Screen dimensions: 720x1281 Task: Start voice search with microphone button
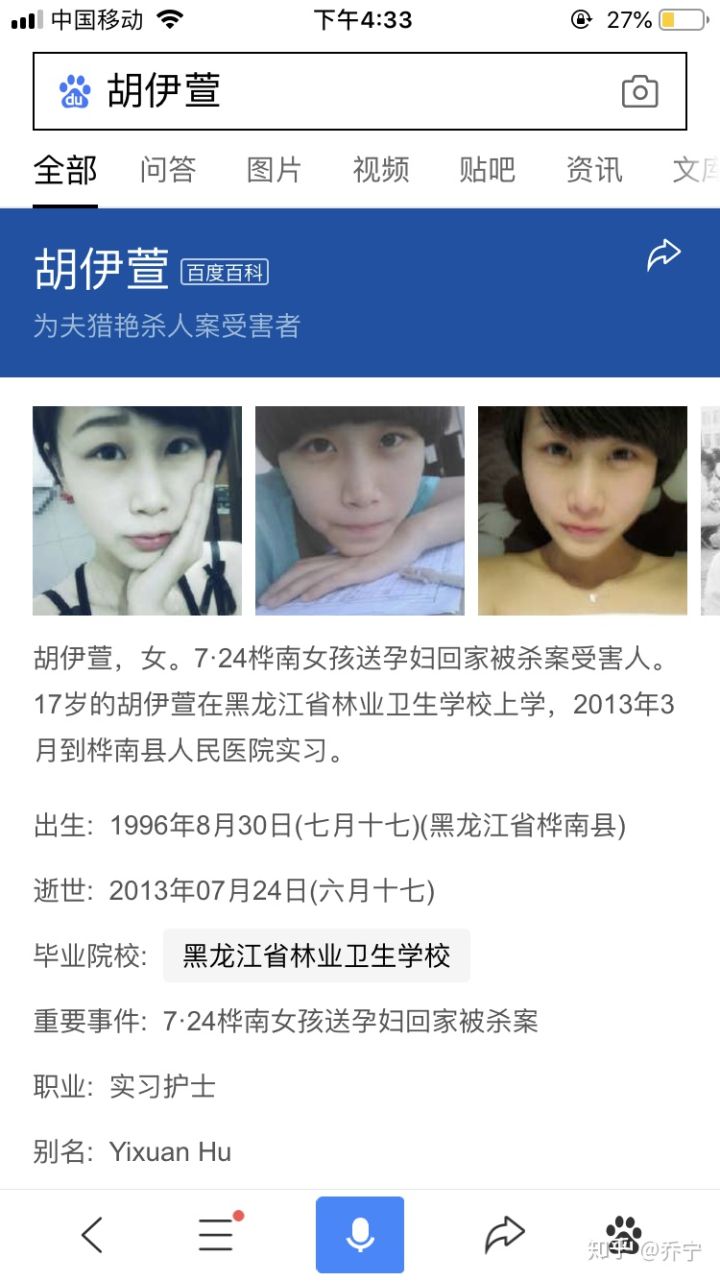tap(360, 1235)
